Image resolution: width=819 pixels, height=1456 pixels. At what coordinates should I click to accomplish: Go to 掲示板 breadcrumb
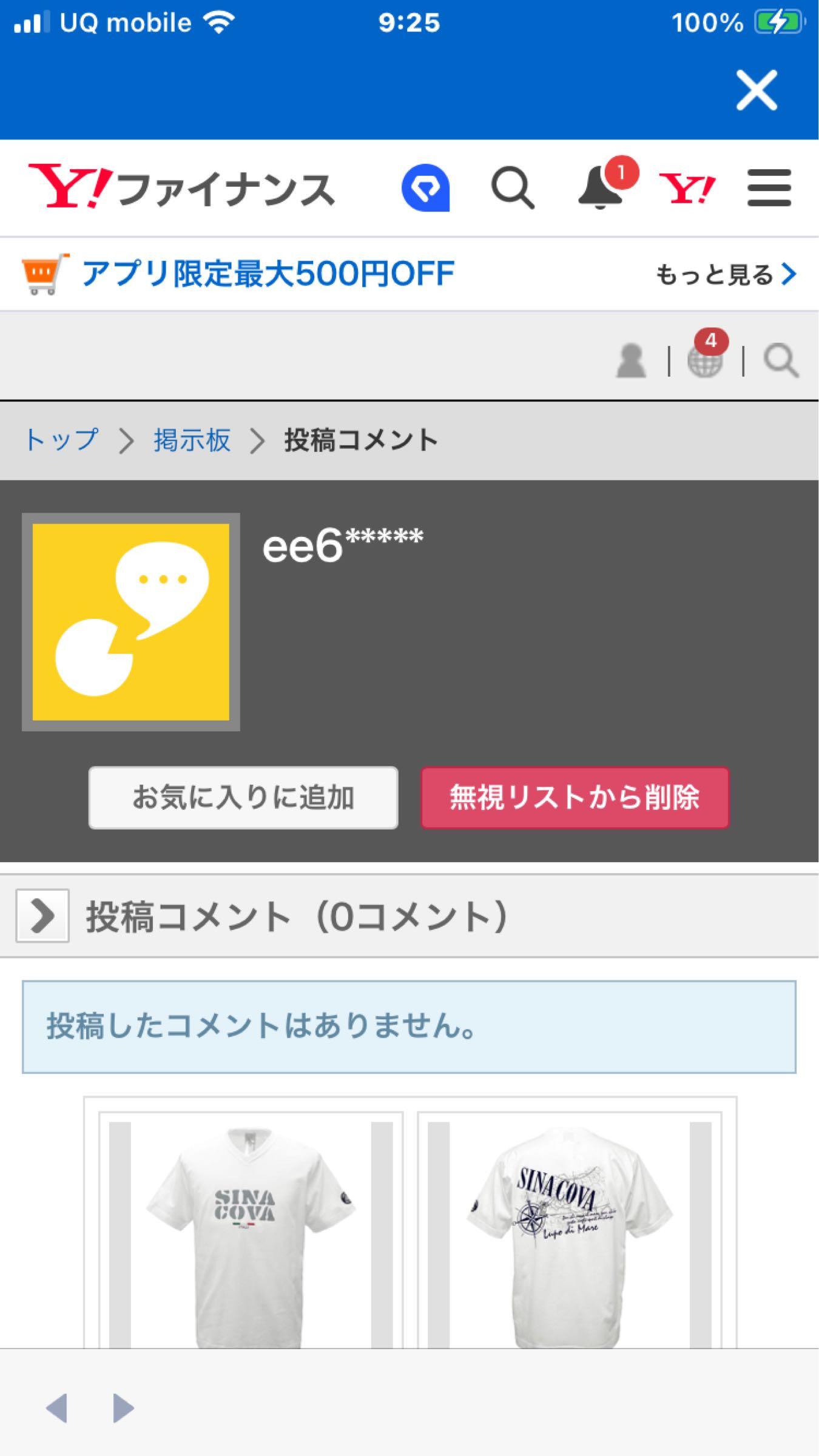point(192,439)
